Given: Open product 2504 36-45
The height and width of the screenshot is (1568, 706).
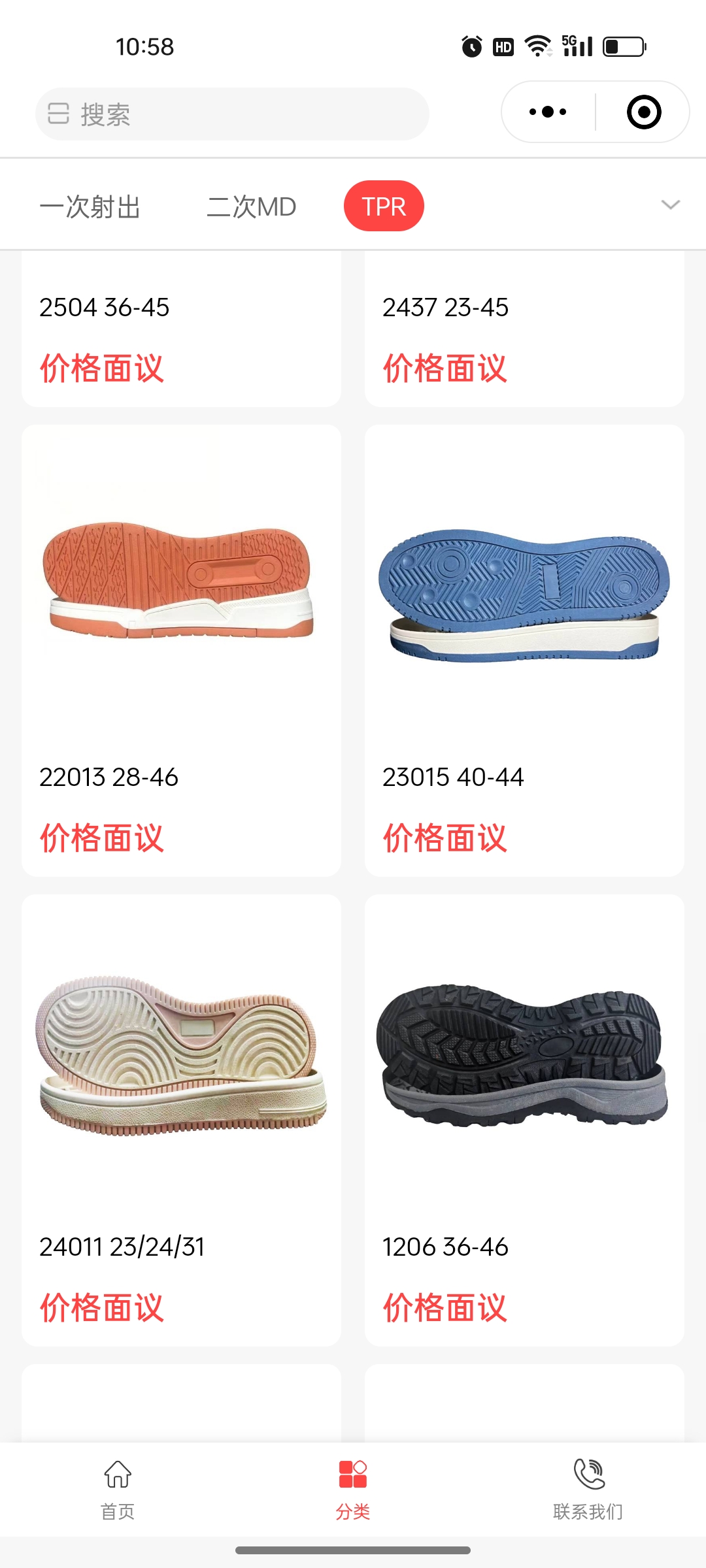Looking at the screenshot, I should pyautogui.click(x=181, y=327).
